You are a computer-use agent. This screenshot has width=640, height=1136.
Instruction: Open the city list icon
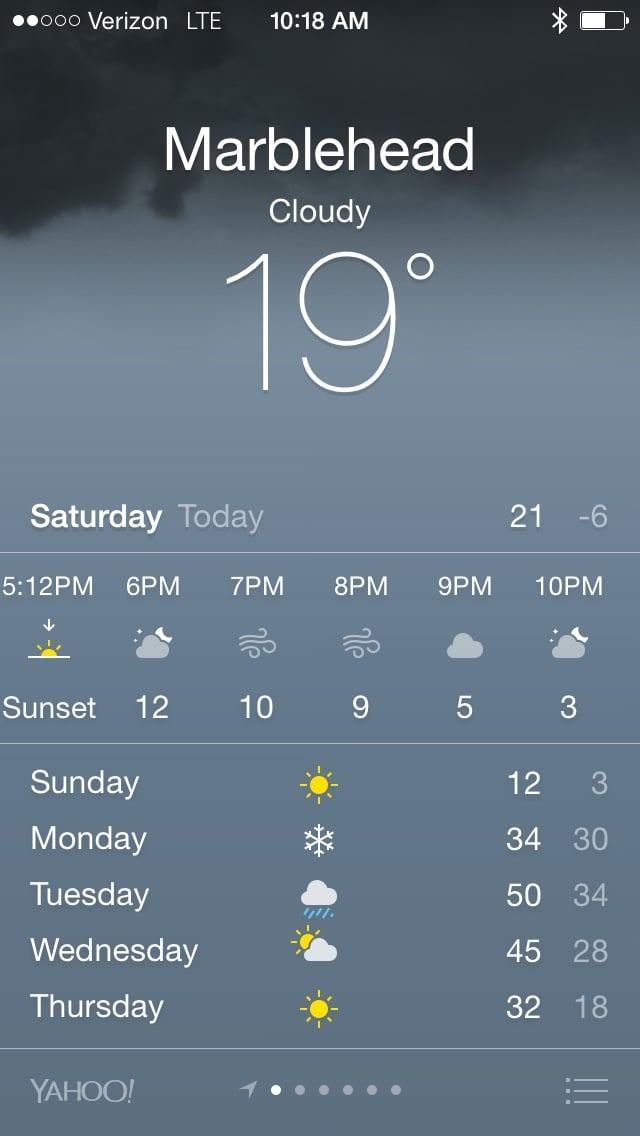tap(586, 1090)
